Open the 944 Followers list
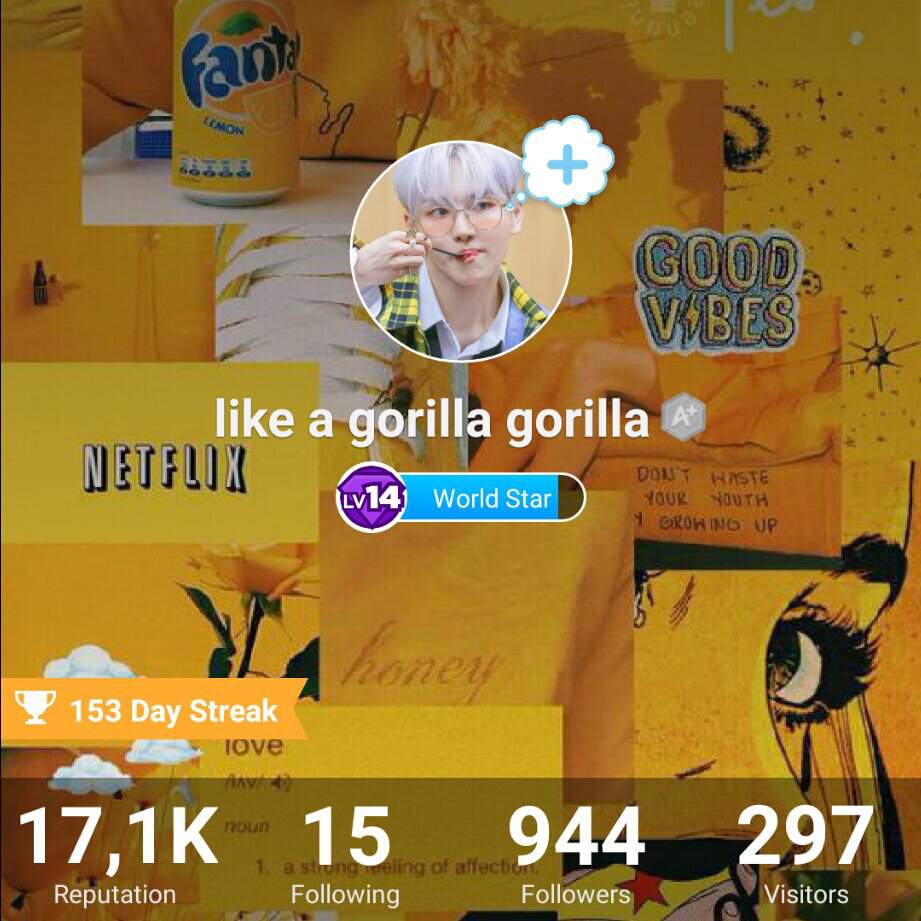921x921 pixels. pos(576,853)
